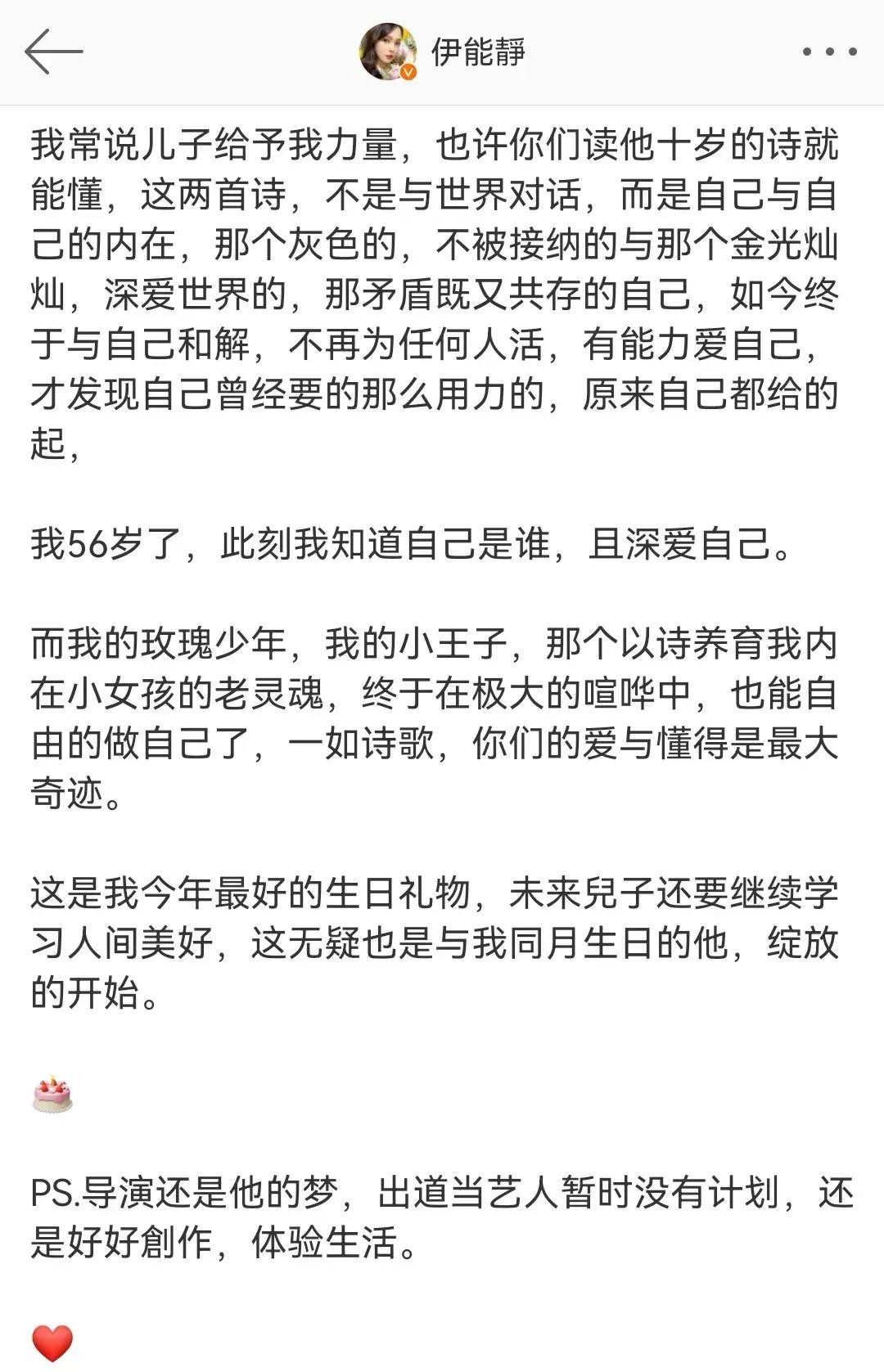884x1372 pixels.
Task: Go back using the arrow icon
Action: click(x=54, y=52)
